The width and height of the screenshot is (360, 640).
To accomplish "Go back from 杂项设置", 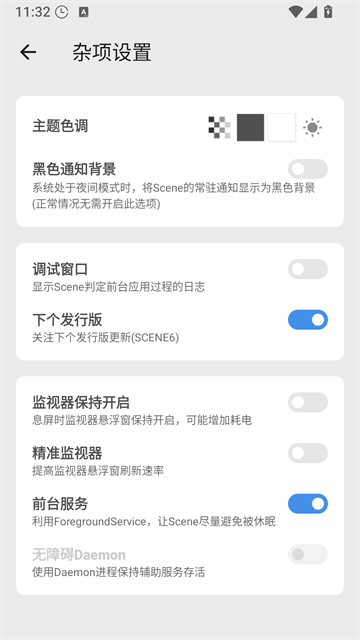I will [x=28, y=52].
